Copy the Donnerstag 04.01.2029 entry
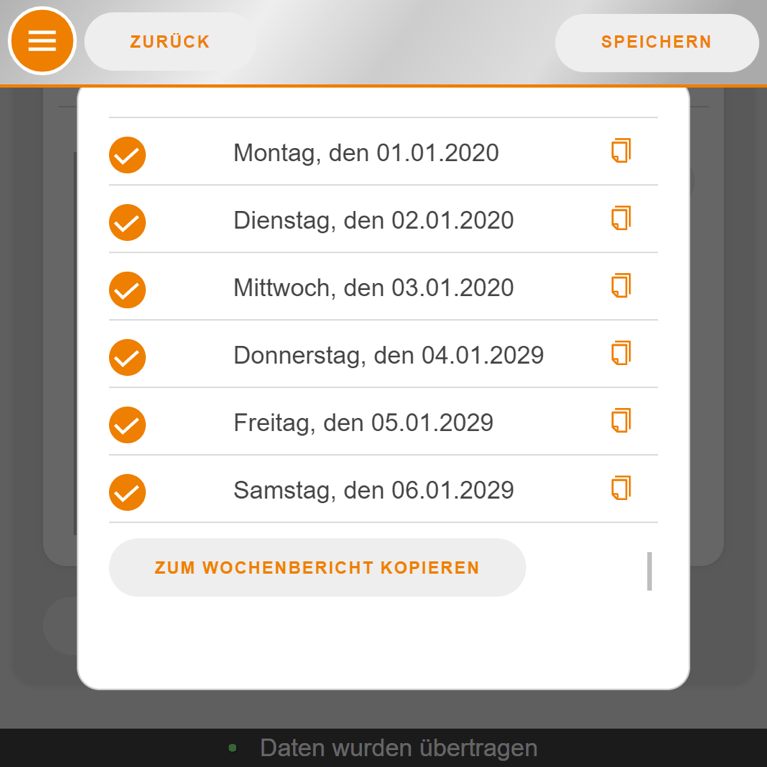767x767 pixels. pos(621,354)
